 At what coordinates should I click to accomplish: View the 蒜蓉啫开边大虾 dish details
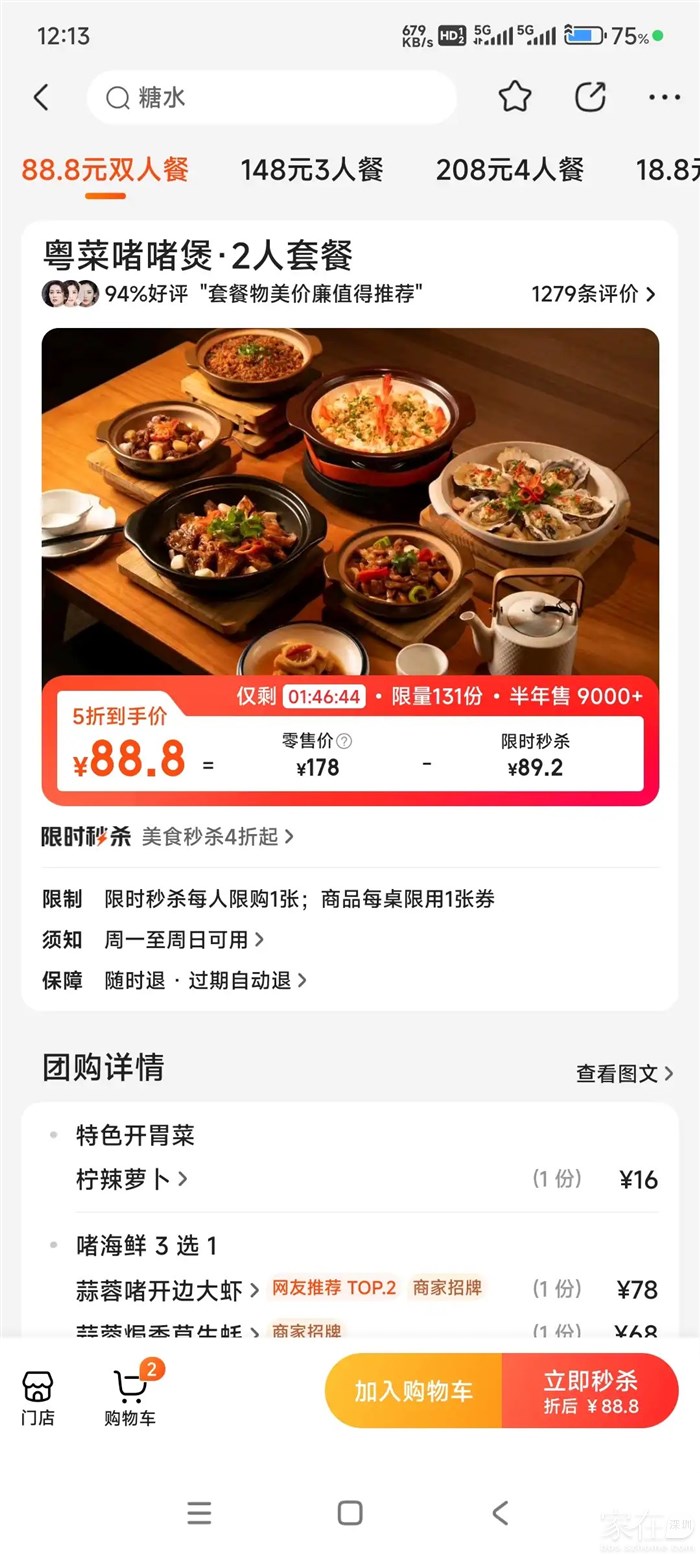click(167, 1290)
